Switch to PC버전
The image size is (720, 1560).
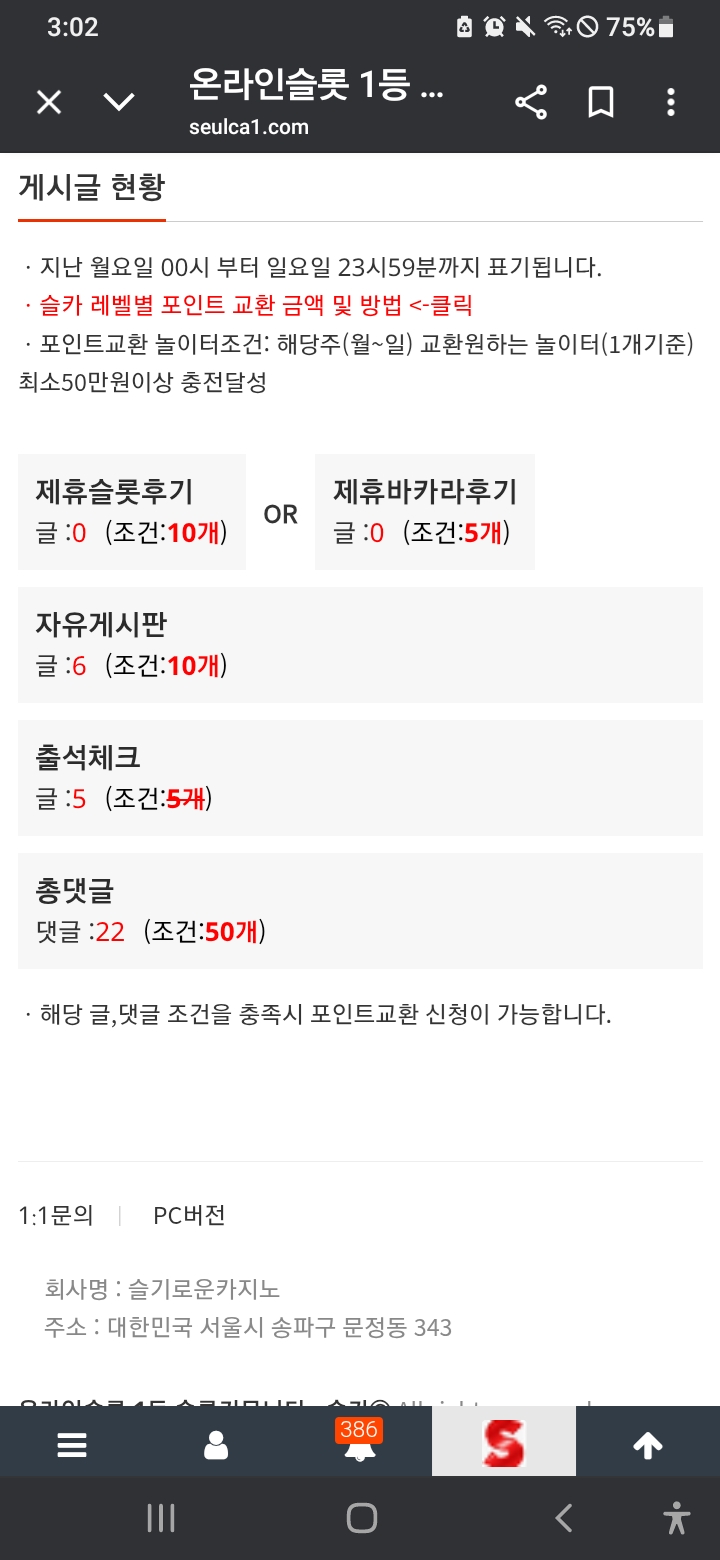(x=189, y=1215)
